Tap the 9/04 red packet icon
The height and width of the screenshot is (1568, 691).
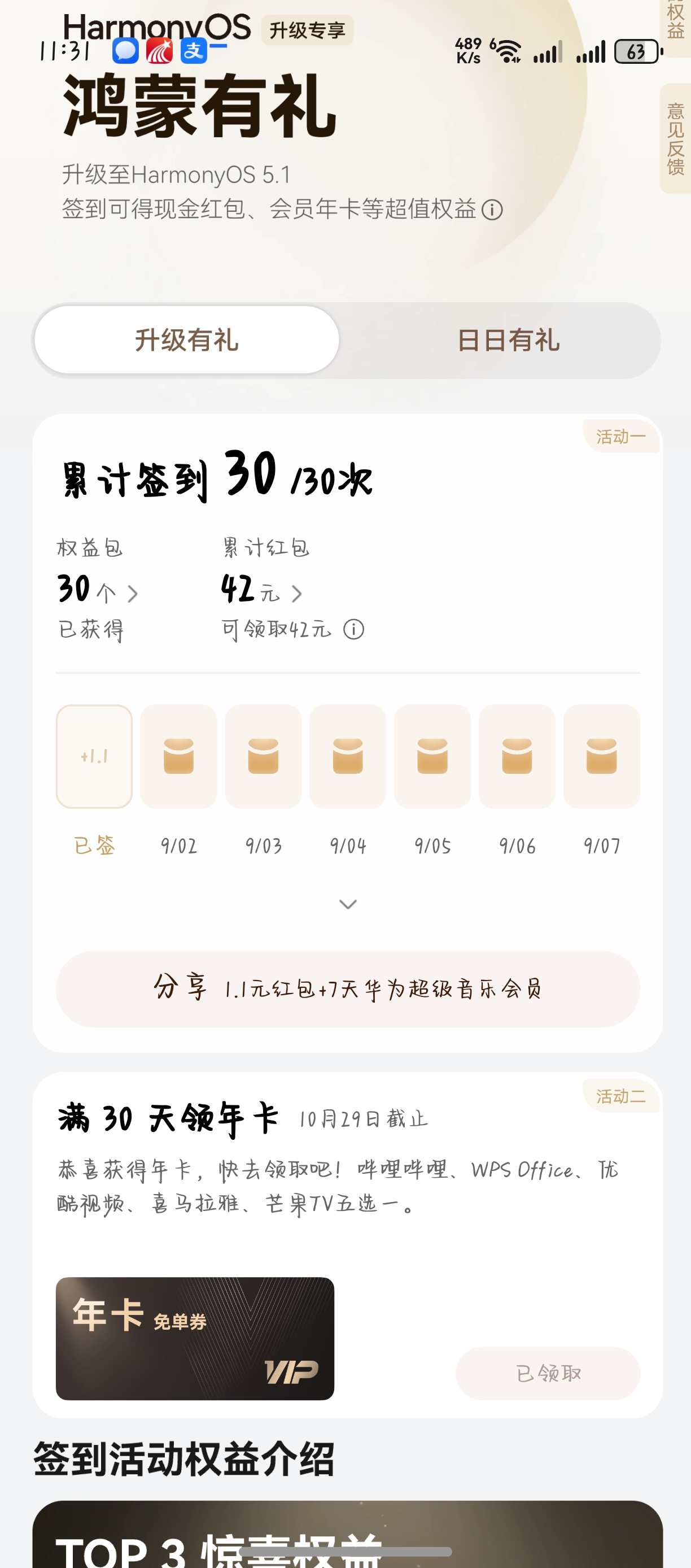347,755
